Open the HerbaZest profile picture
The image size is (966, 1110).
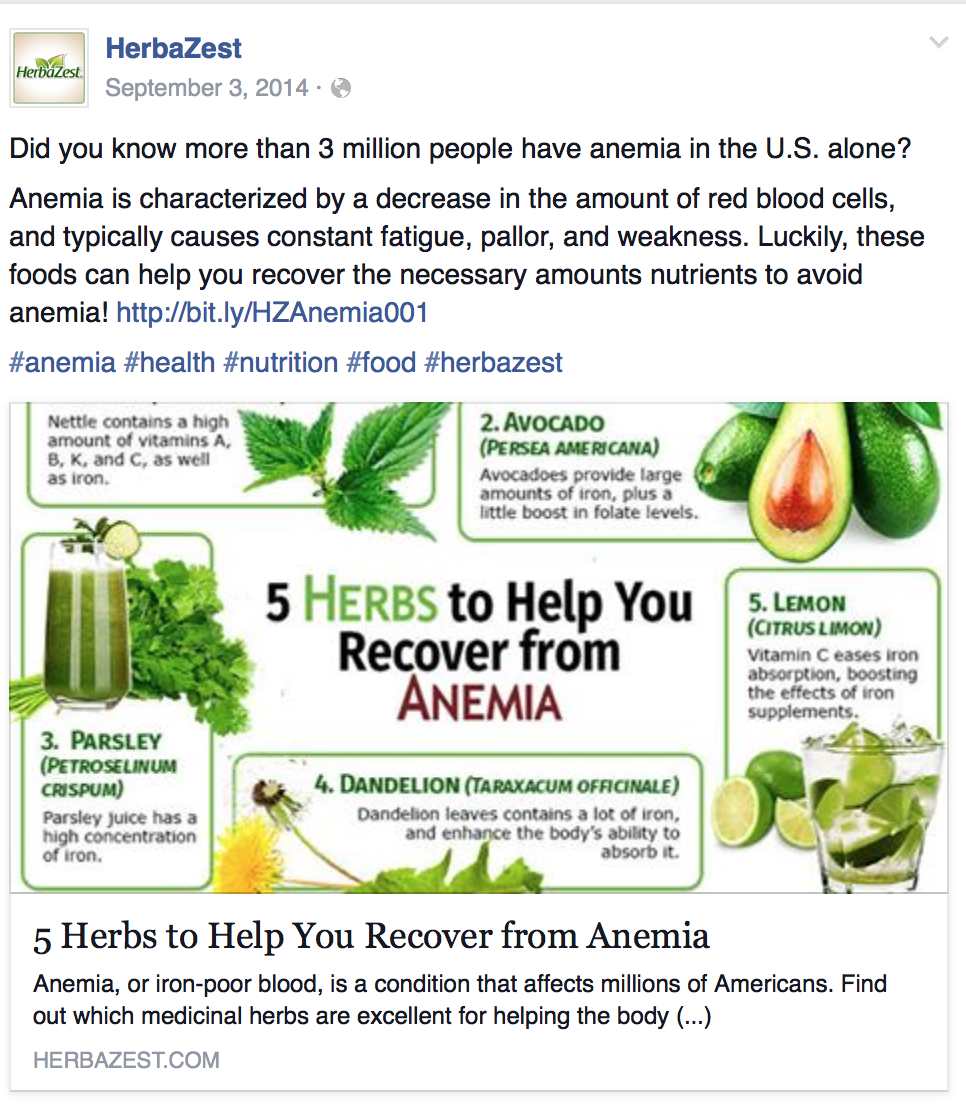(x=49, y=68)
